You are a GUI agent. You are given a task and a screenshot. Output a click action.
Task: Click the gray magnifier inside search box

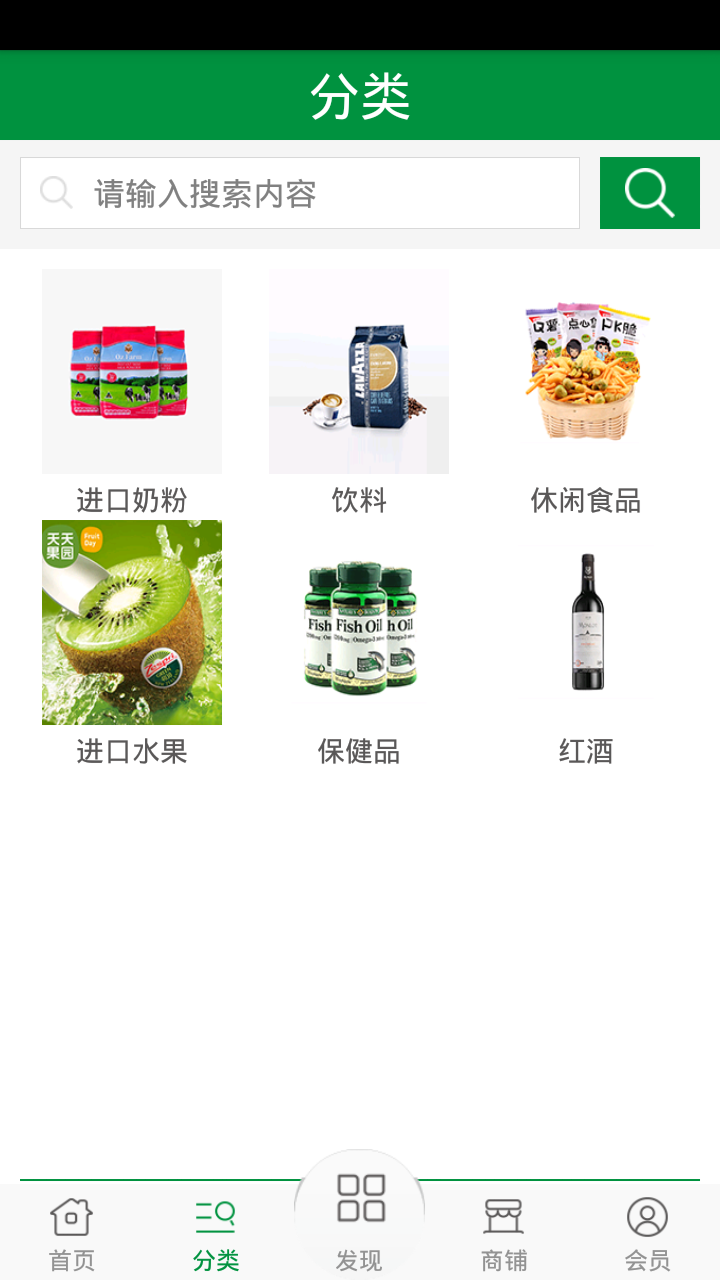click(x=57, y=191)
